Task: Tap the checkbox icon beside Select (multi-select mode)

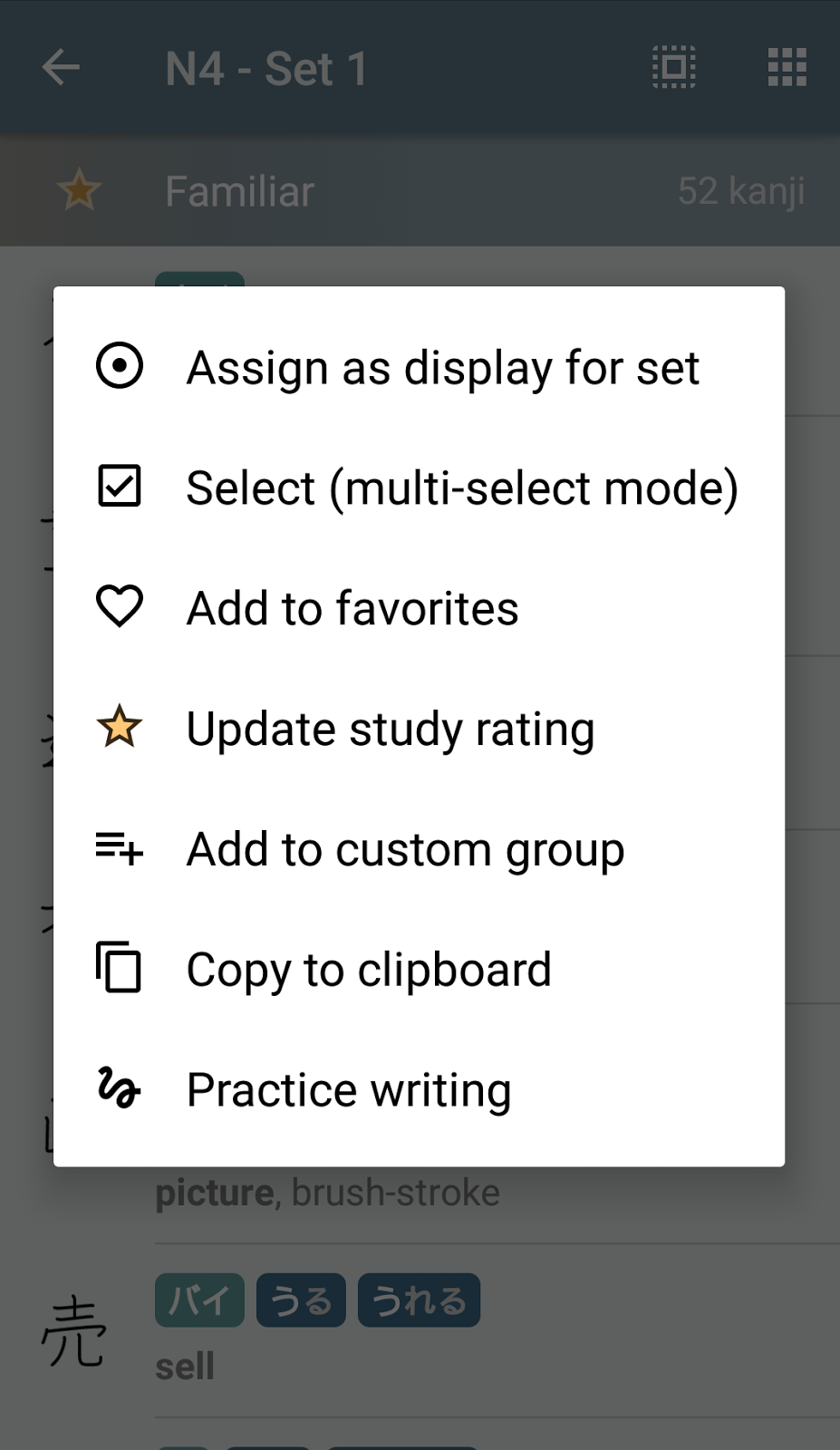Action: coord(119,487)
